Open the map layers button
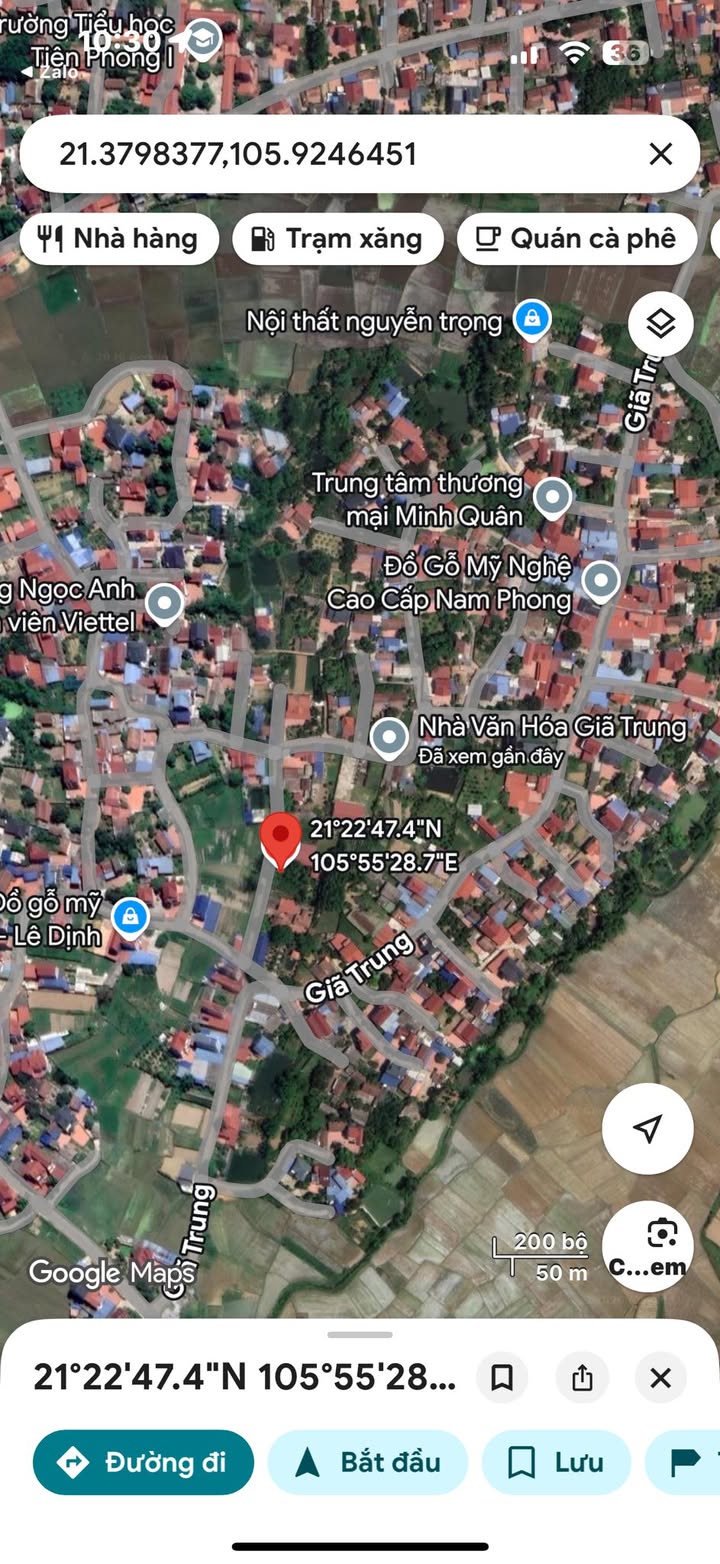This screenshot has height=1564, width=720. [661, 324]
